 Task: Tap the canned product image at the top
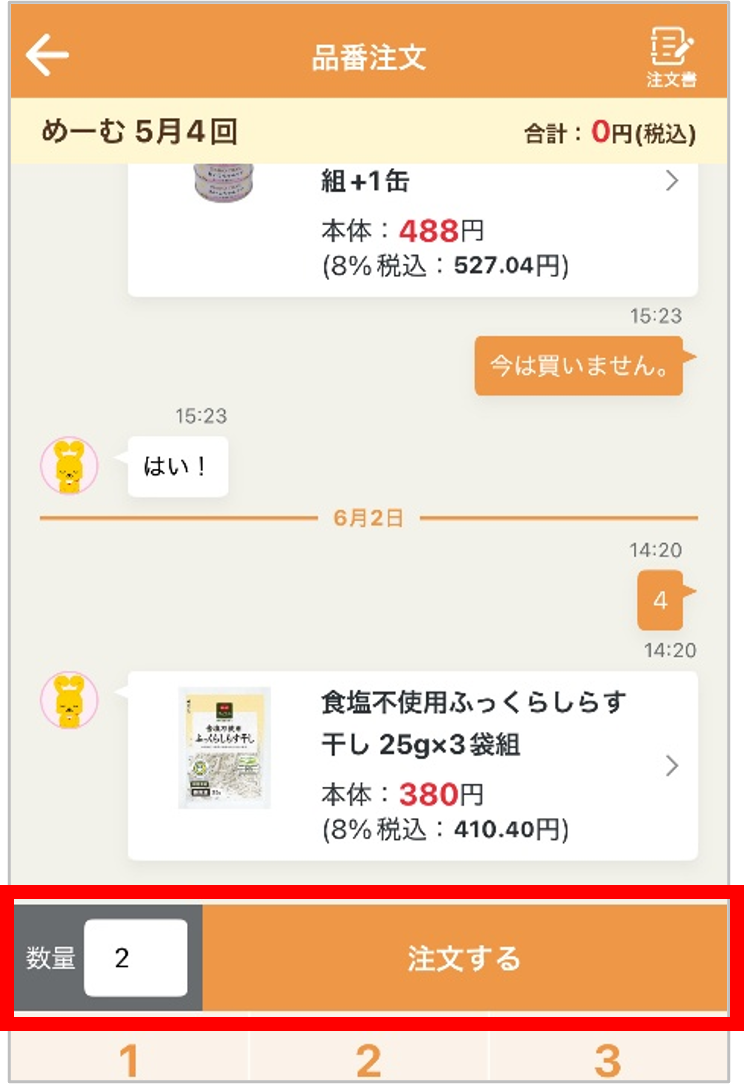click(x=221, y=185)
